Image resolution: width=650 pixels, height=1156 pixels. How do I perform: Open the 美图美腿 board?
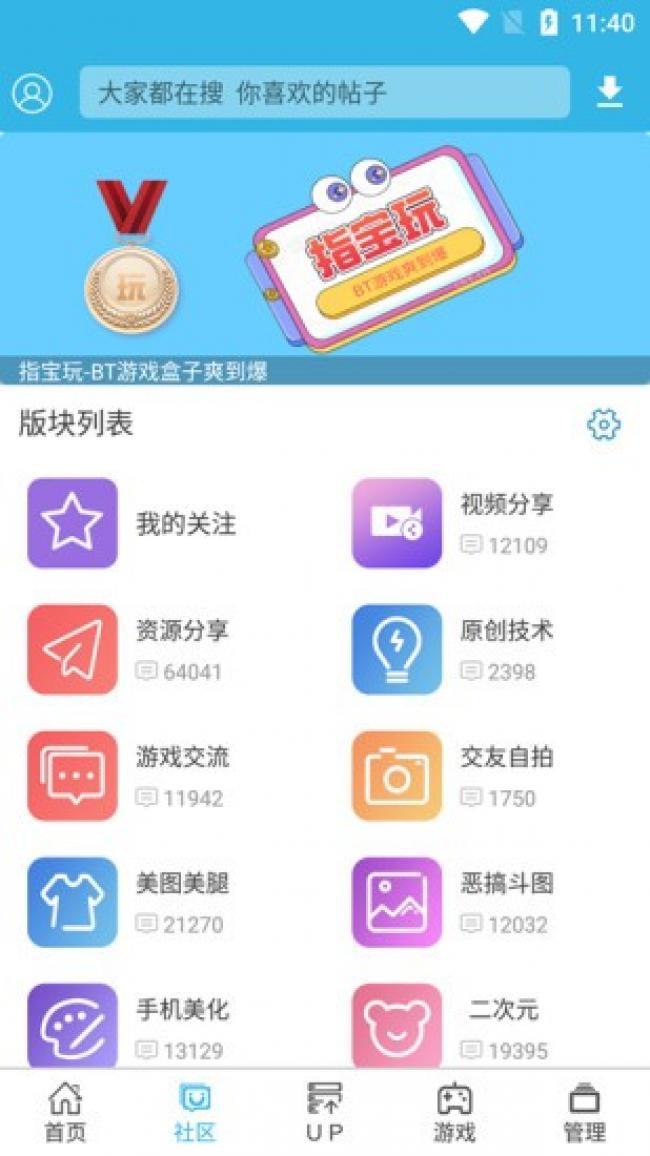(72, 902)
